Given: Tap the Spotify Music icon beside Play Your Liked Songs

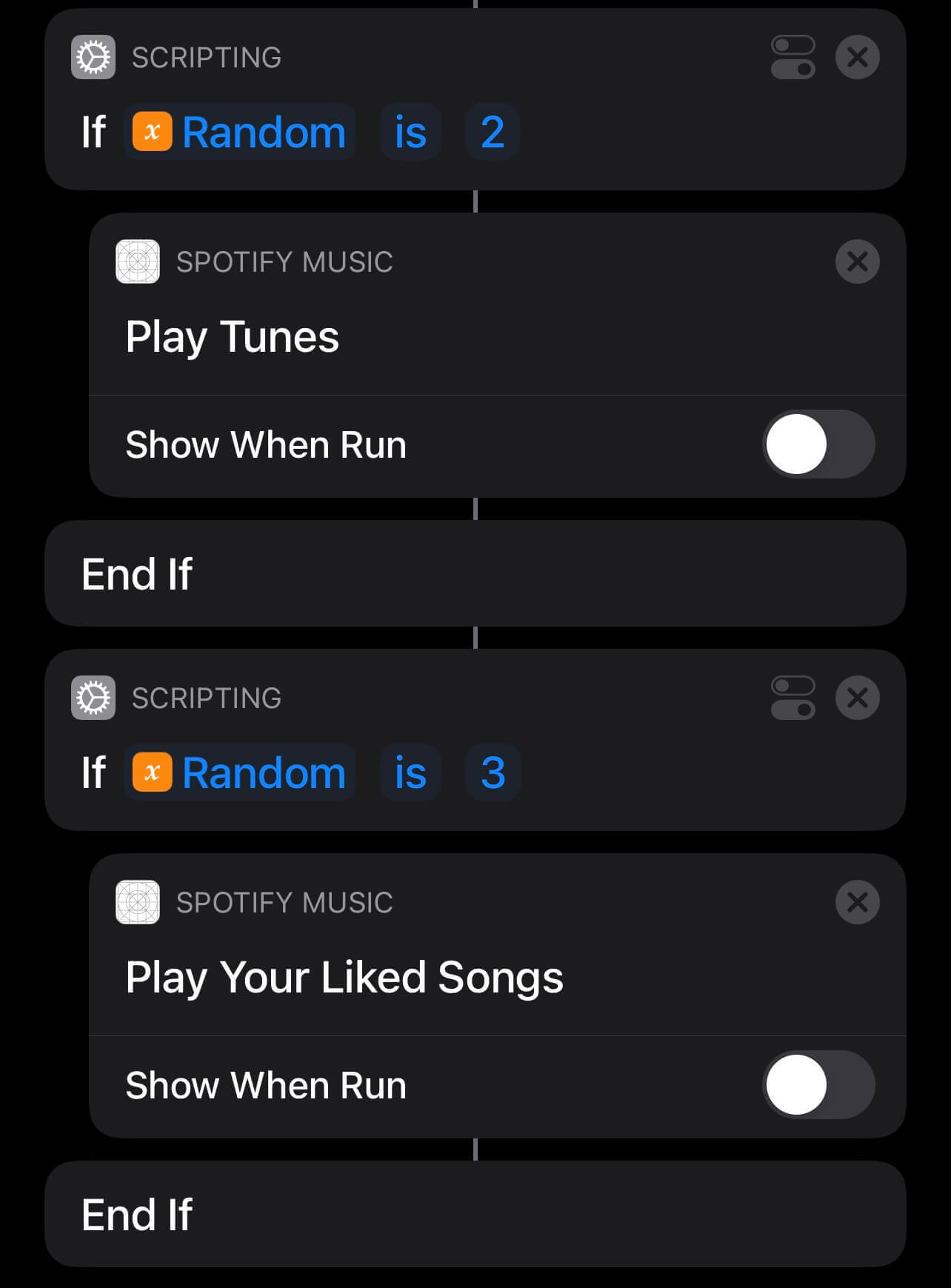Looking at the screenshot, I should 138,903.
